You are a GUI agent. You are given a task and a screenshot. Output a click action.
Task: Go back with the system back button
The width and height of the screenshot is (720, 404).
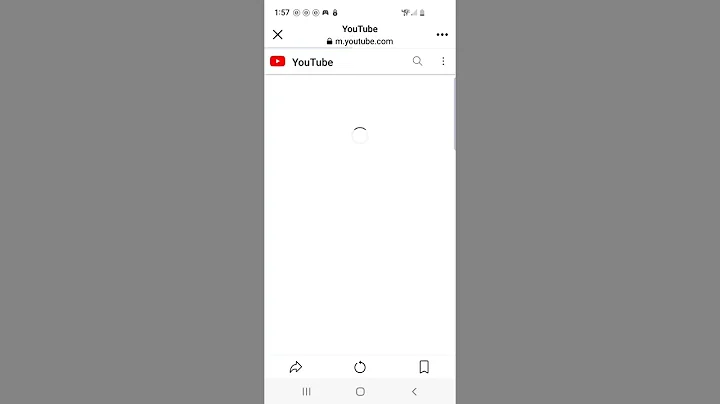[x=414, y=392]
